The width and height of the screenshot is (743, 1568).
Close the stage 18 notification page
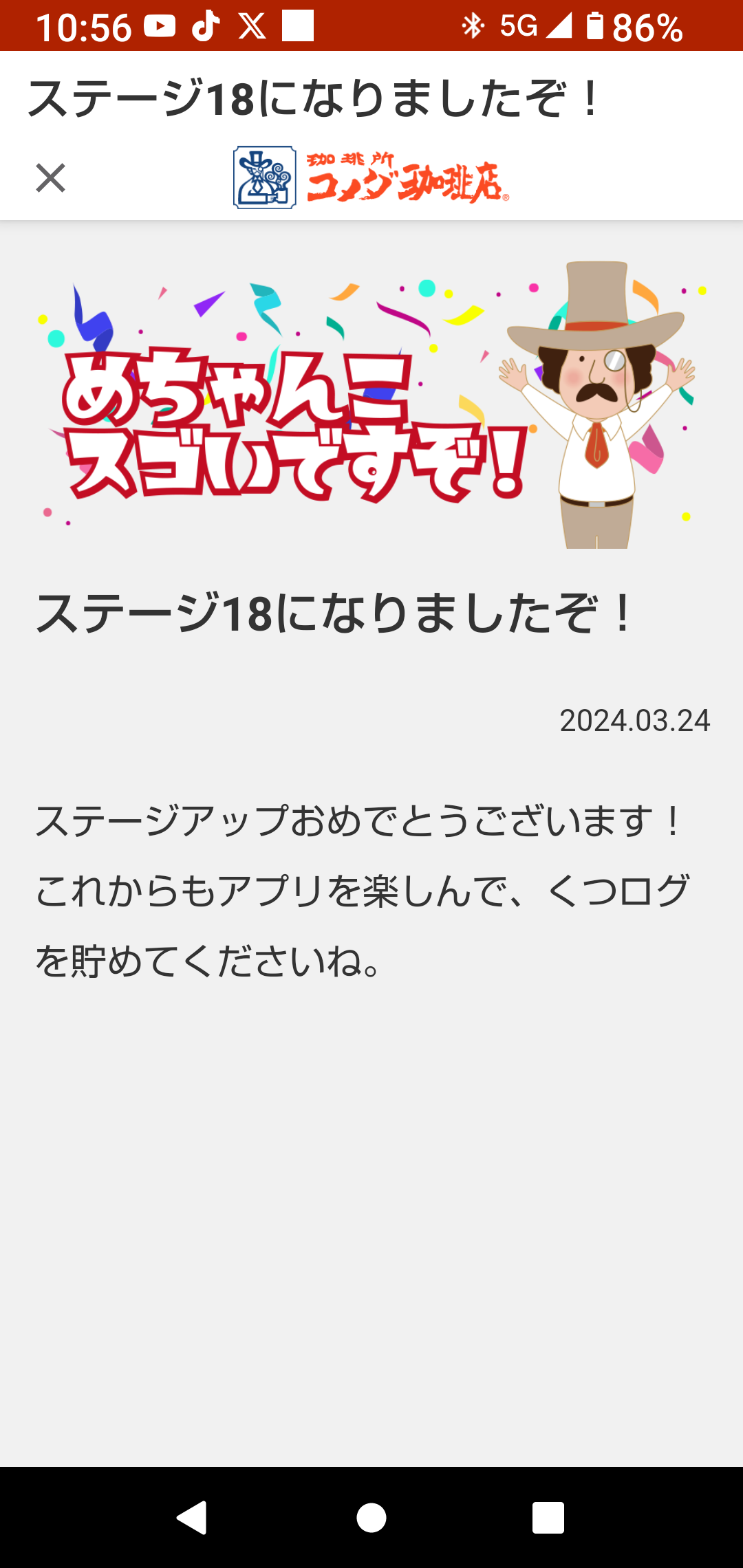(50, 178)
